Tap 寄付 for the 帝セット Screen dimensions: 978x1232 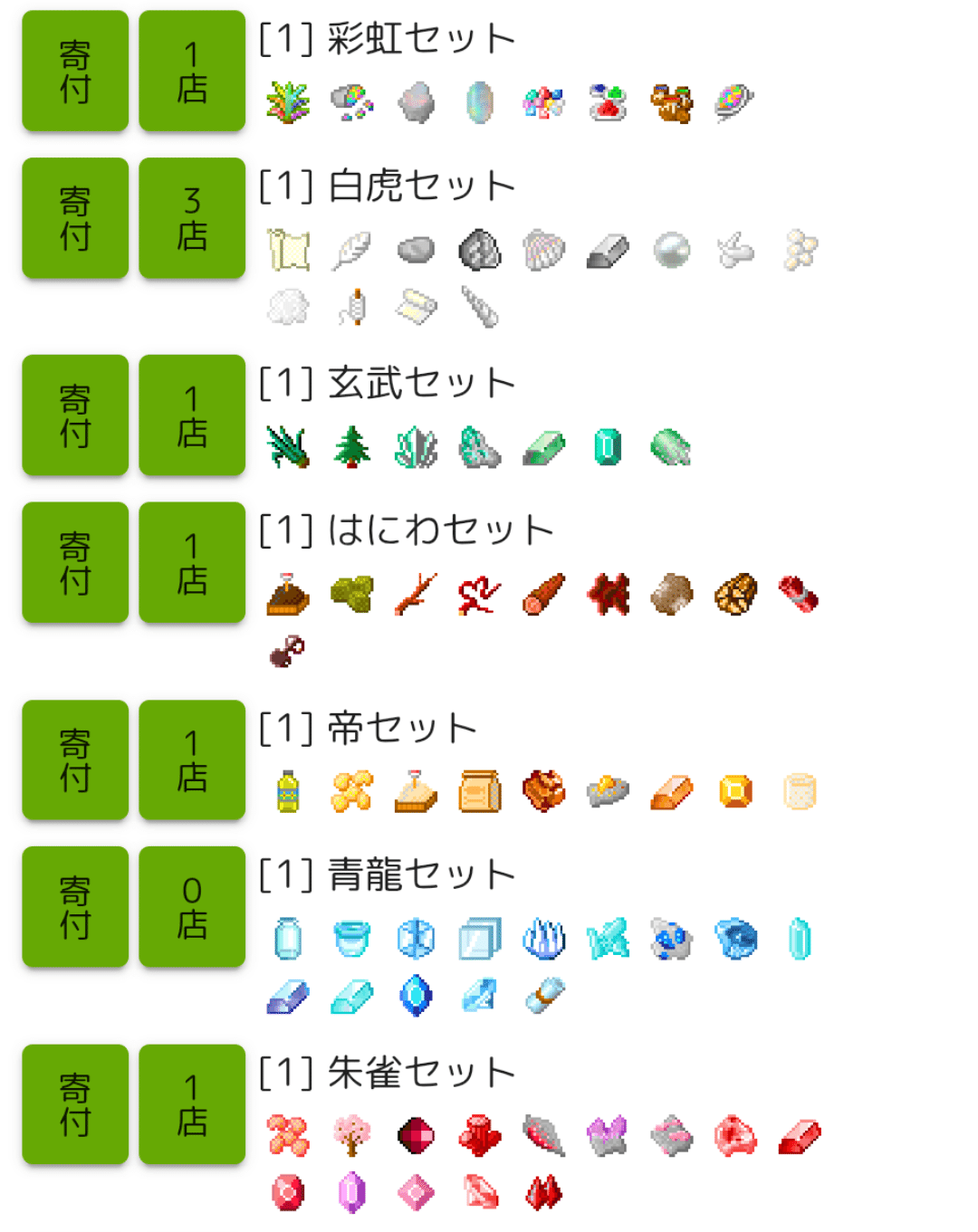click(75, 760)
